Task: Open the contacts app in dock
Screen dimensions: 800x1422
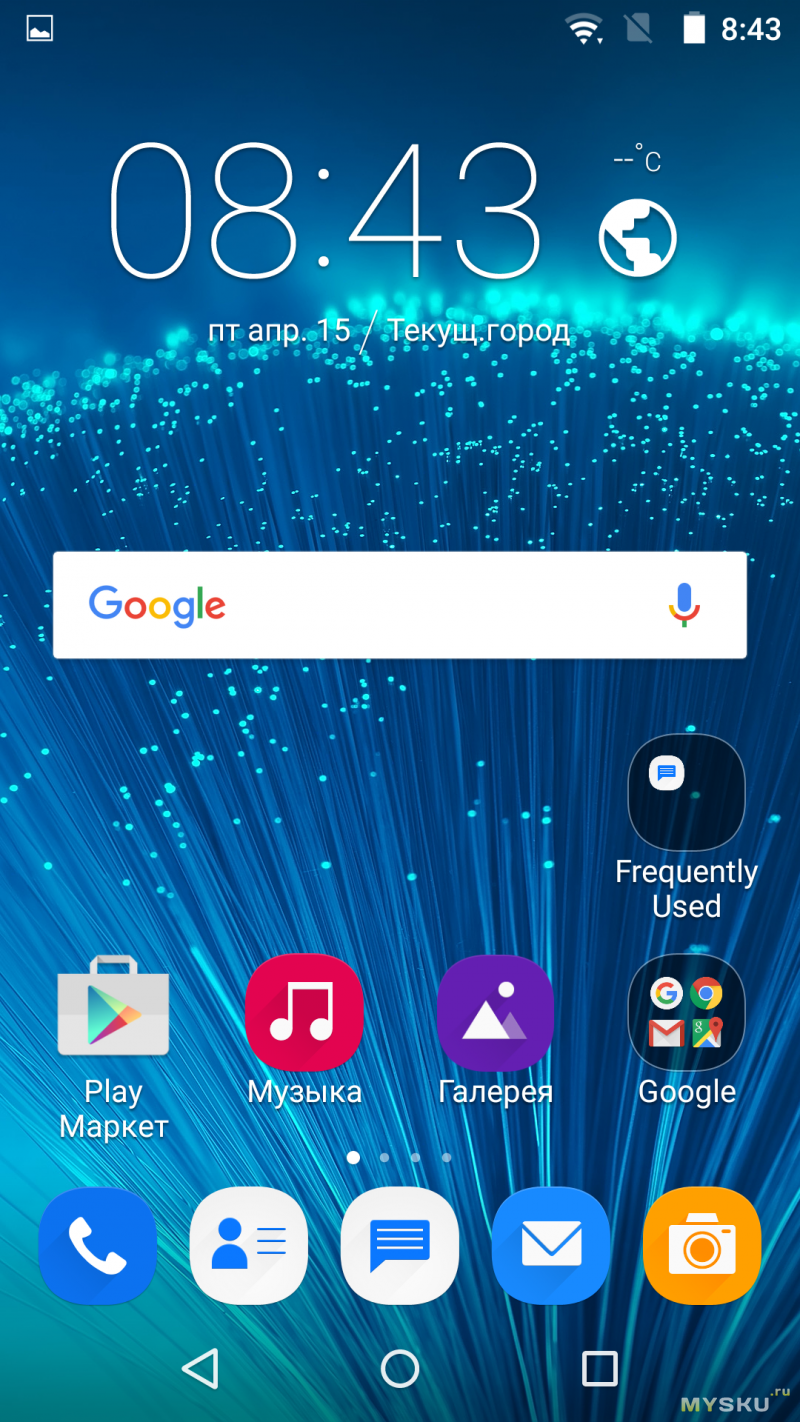Action: click(248, 1245)
